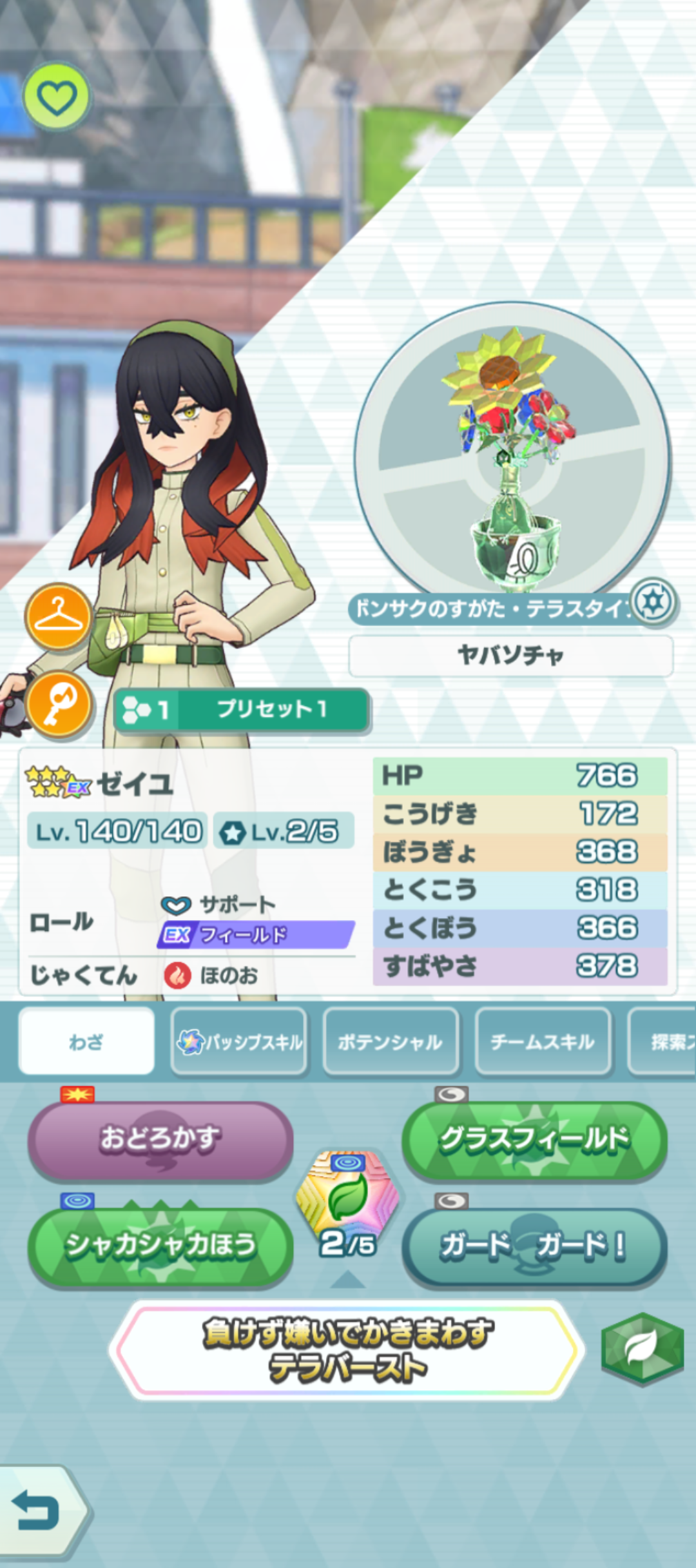Switch to the ポテンシャル tab
Image resolution: width=696 pixels, height=1568 pixels.
391,1041
